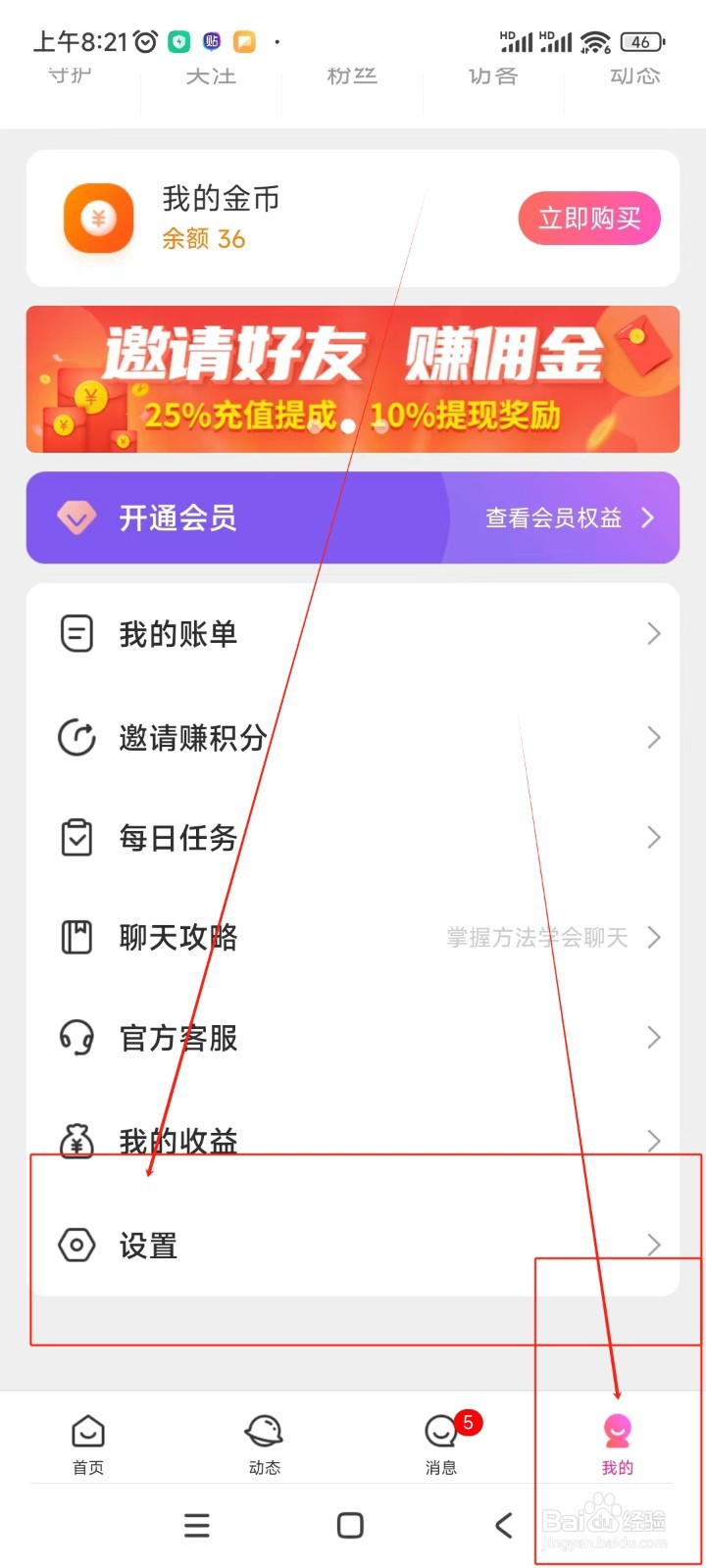Click the orange coin icon beside 我的金币
The width and height of the screenshot is (706, 1568).
[x=98, y=218]
